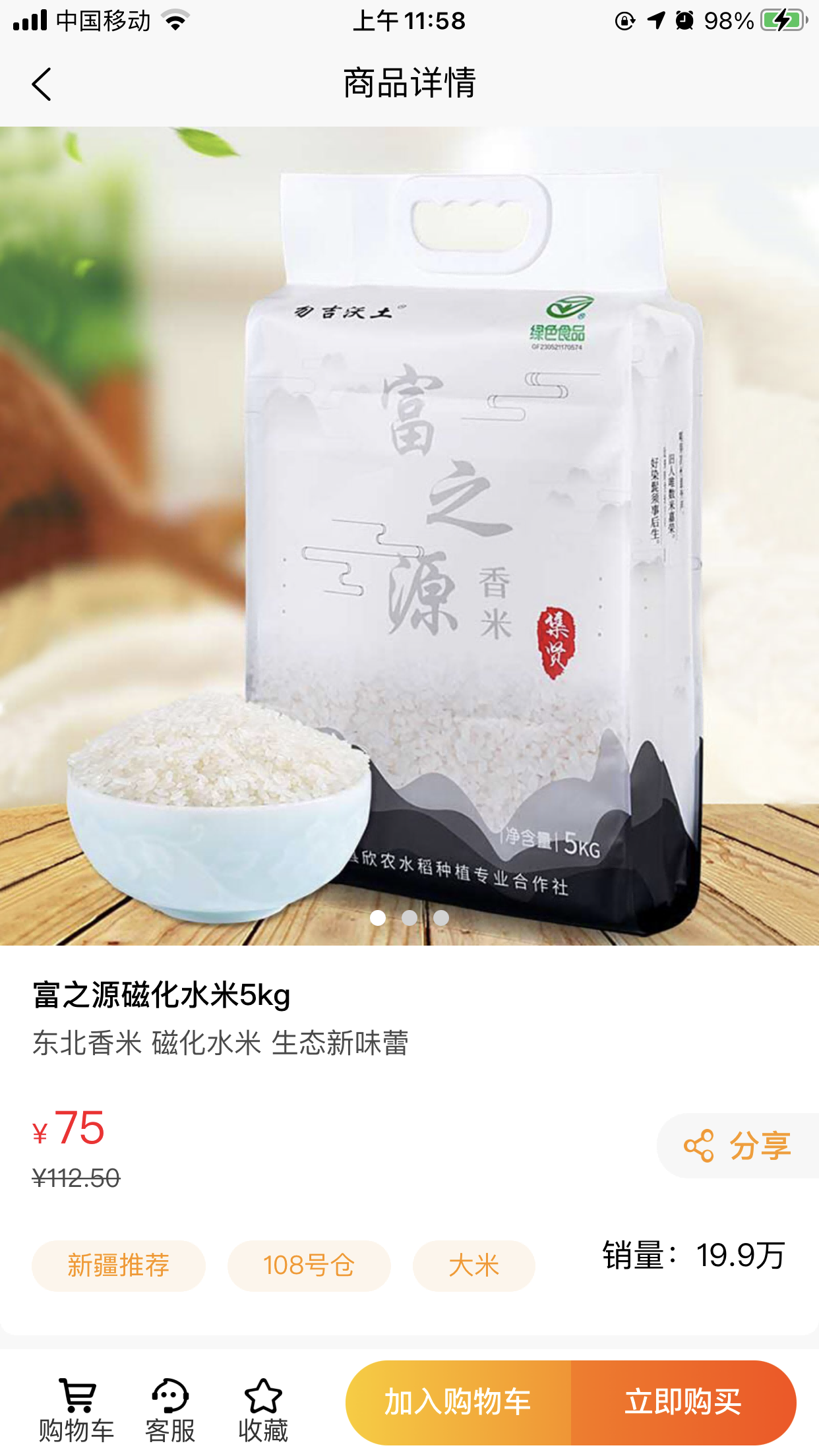Open the main product image
Image resolution: width=819 pixels, height=1456 pixels.
tap(409, 528)
